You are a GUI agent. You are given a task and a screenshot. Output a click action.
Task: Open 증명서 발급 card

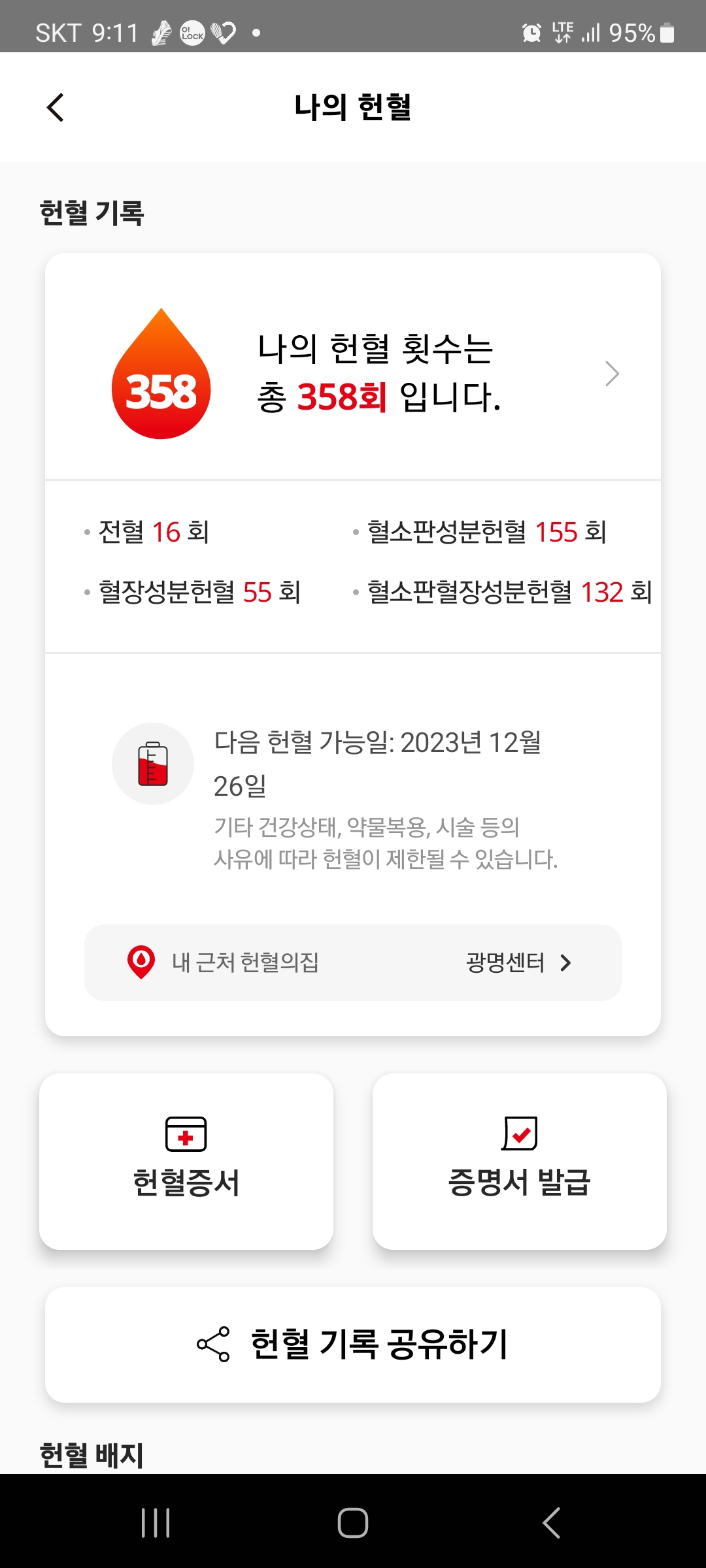click(519, 1161)
